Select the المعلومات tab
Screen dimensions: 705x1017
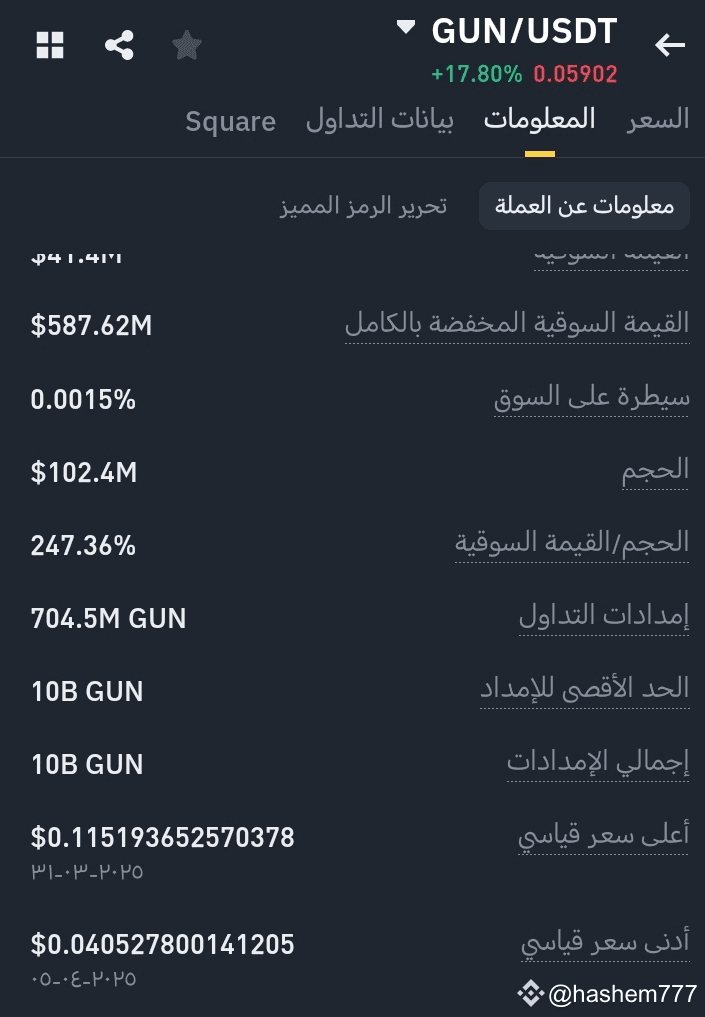point(540,120)
